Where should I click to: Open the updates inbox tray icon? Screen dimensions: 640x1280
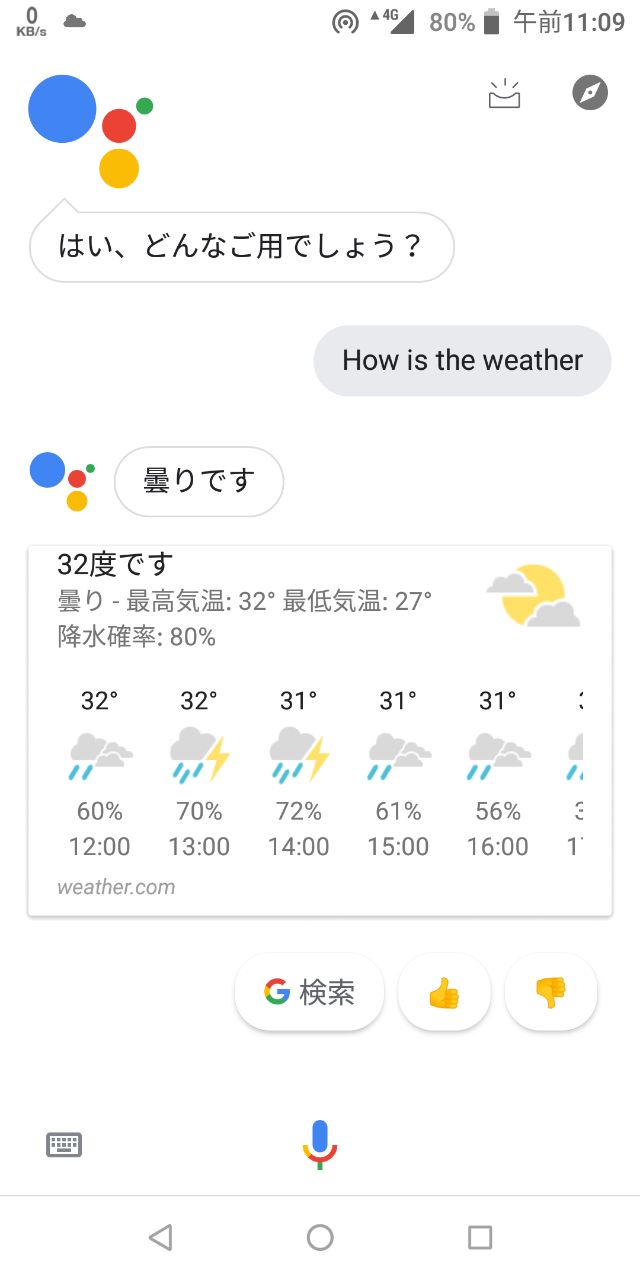[505, 93]
